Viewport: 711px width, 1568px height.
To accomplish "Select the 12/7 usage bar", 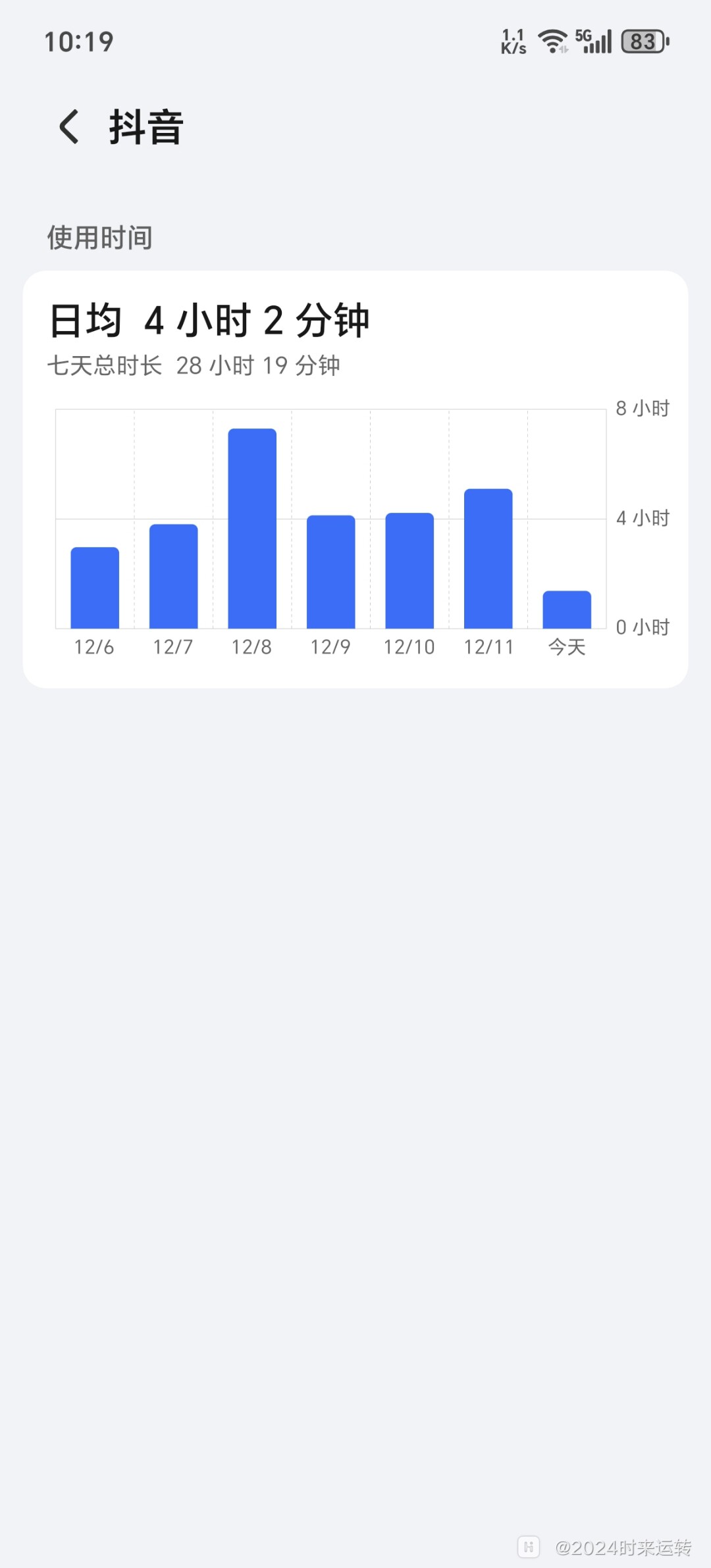I will (173, 577).
